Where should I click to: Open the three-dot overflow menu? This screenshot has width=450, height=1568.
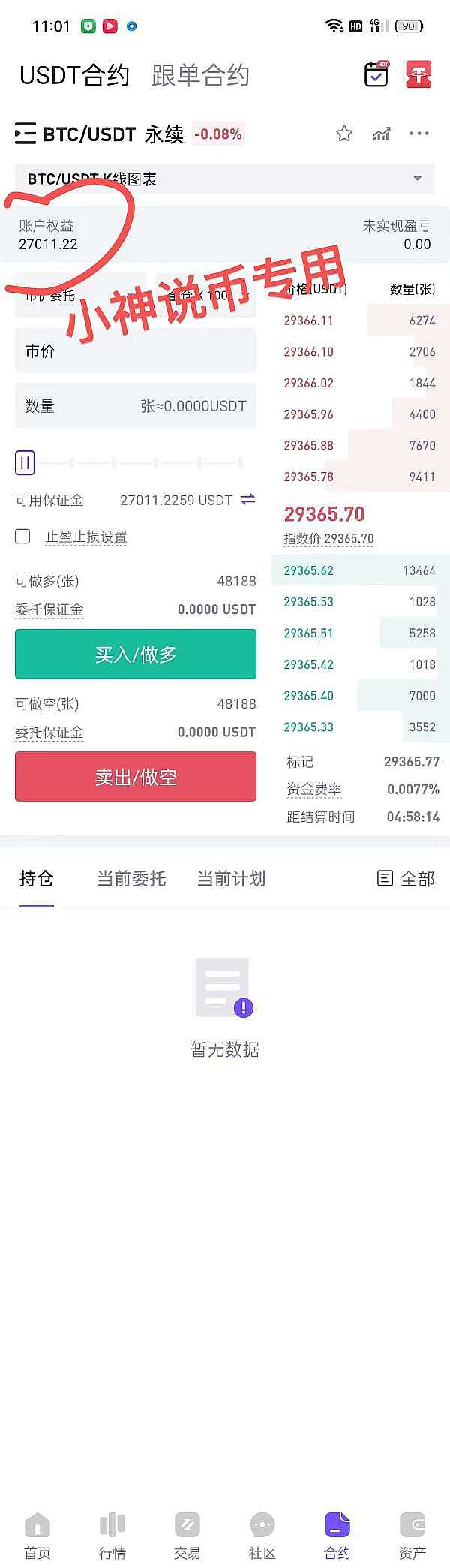tap(418, 134)
